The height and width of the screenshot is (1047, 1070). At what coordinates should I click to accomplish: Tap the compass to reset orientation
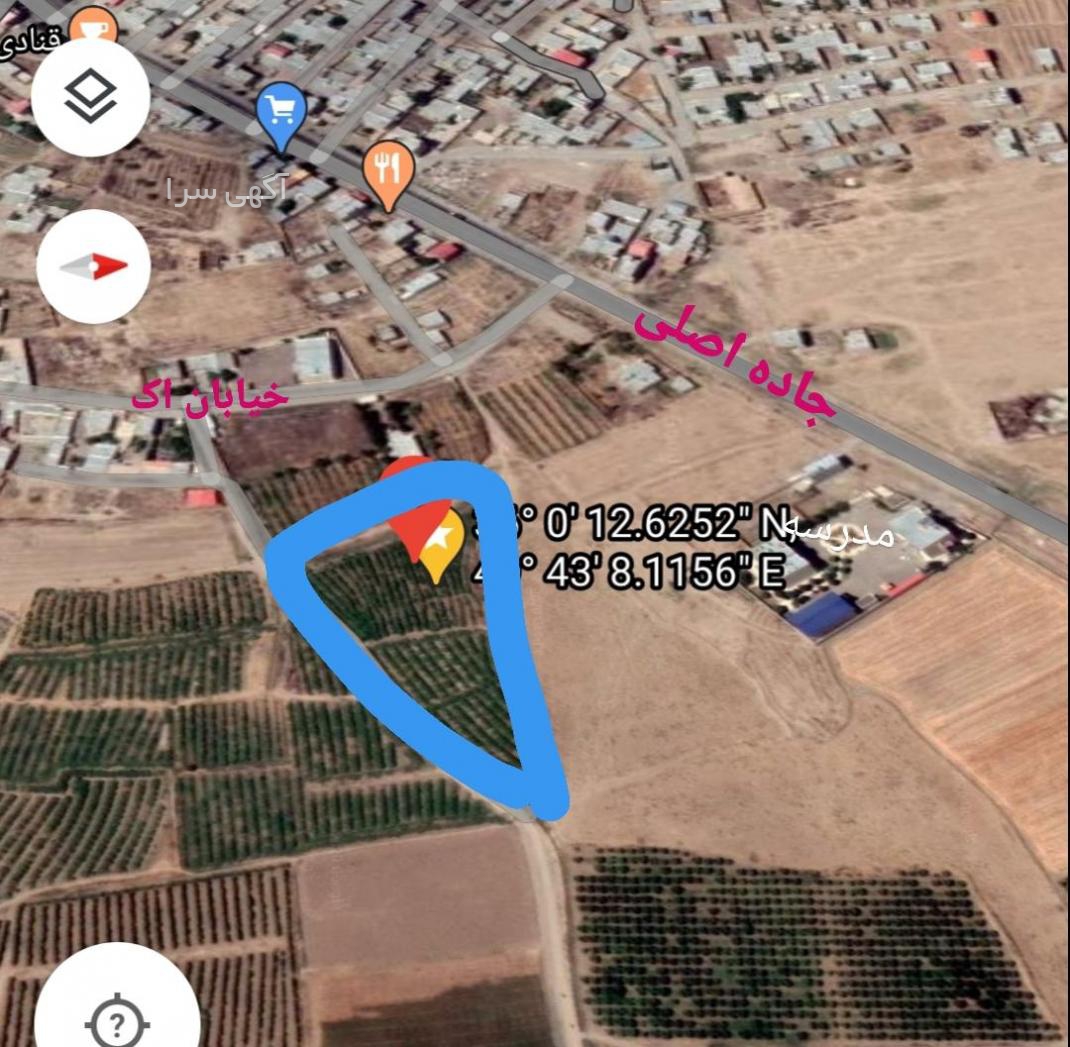click(x=94, y=266)
